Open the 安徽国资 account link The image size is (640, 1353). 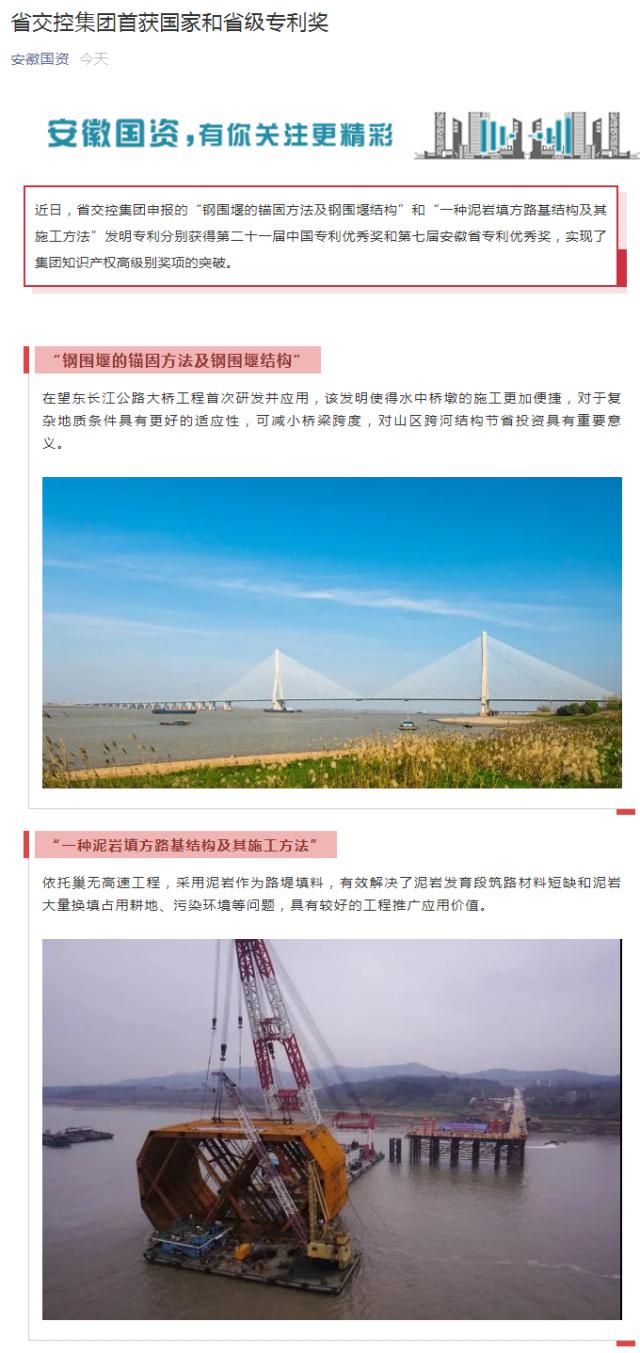pyautogui.click(x=40, y=59)
